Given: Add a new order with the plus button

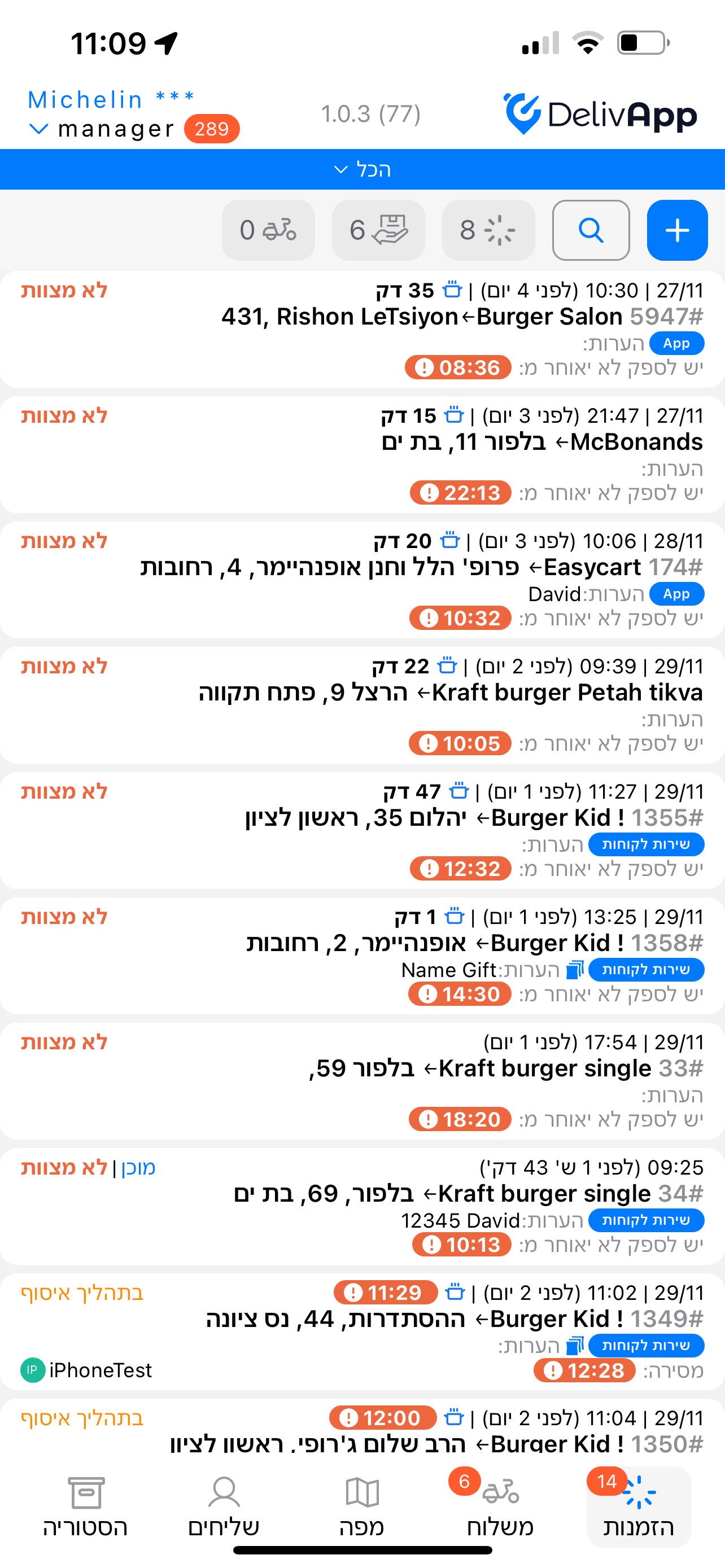Looking at the screenshot, I should point(677,230).
